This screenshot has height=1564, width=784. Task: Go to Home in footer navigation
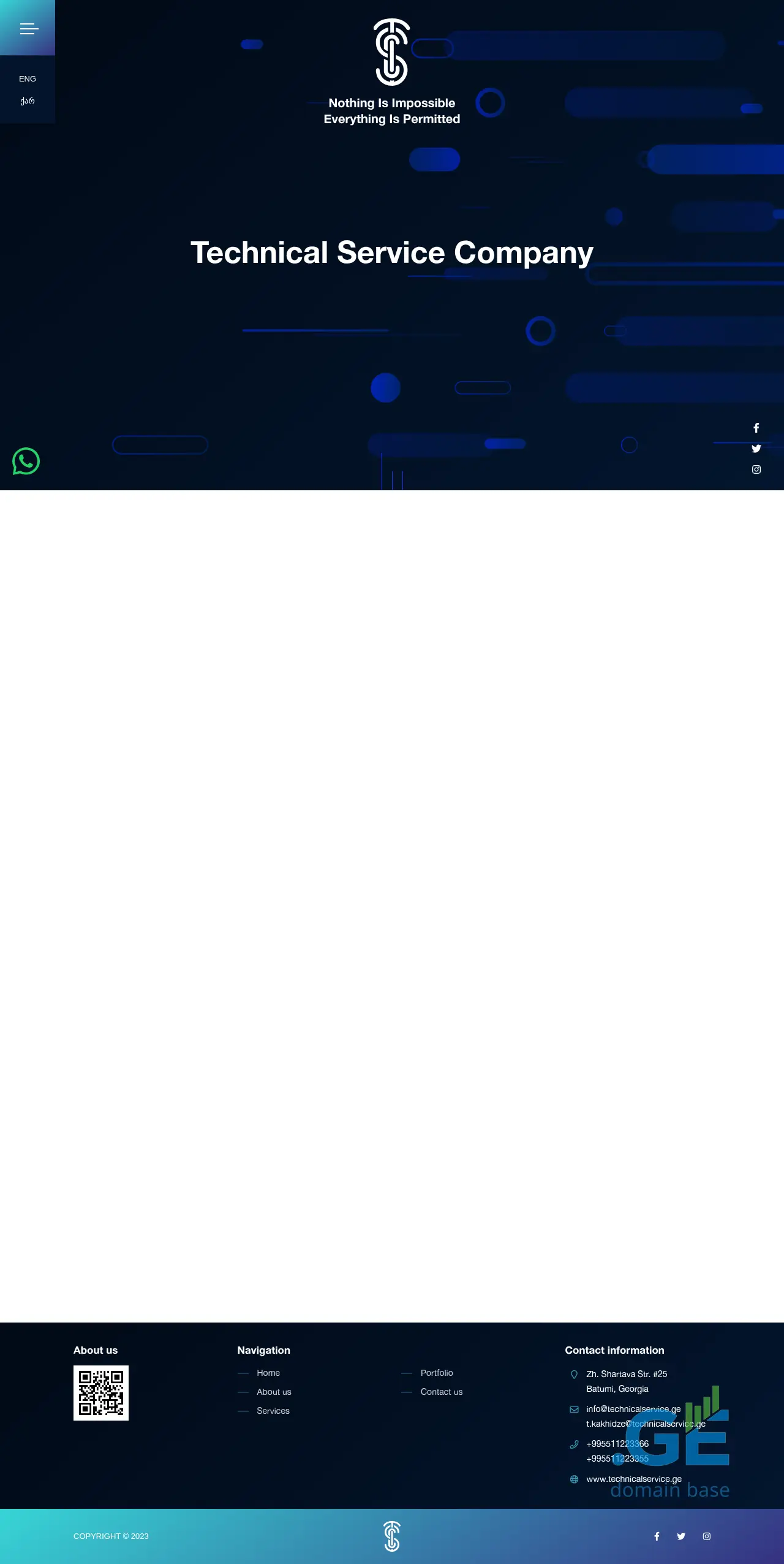[268, 1373]
